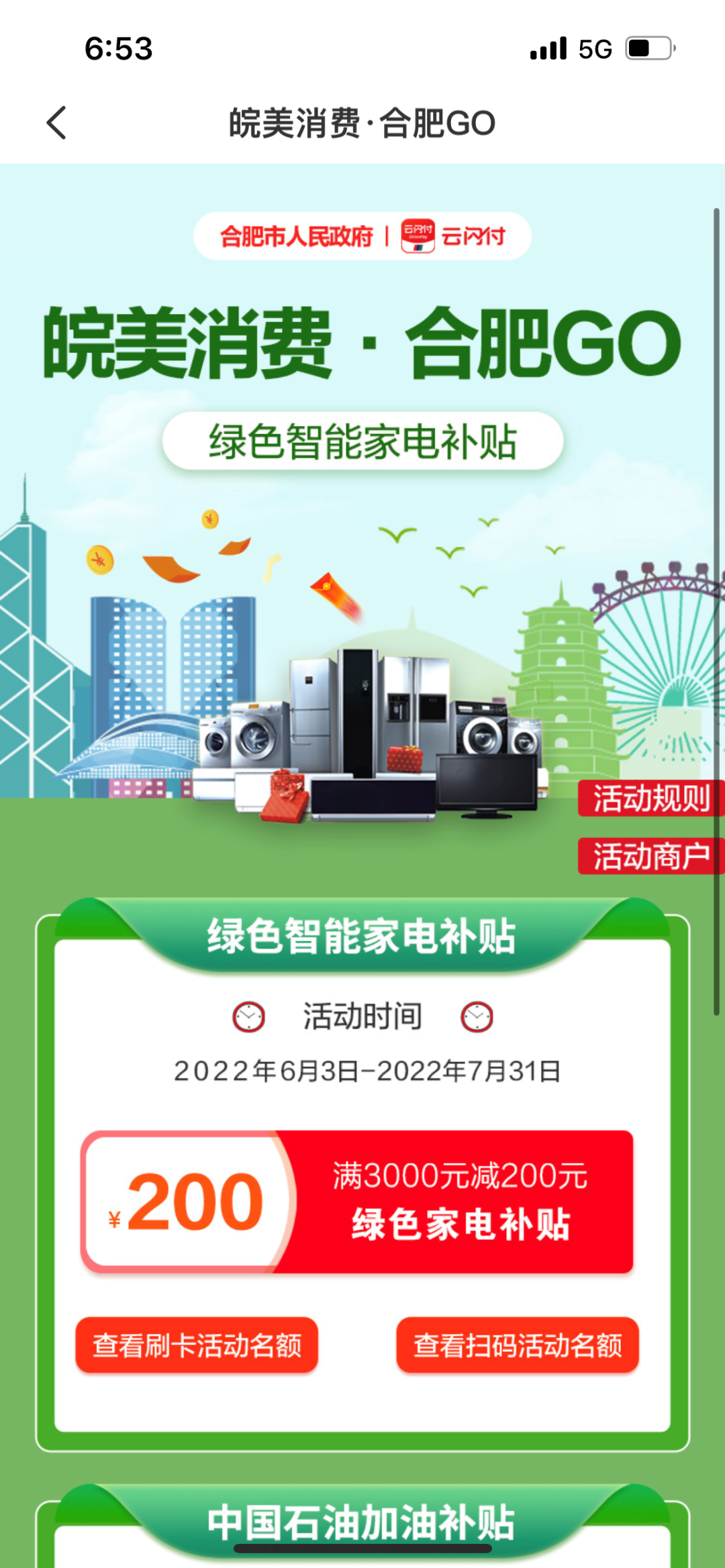Screen dimensions: 725x1568
Task: Open the 活动规则 activity rules tab
Action: (x=650, y=798)
